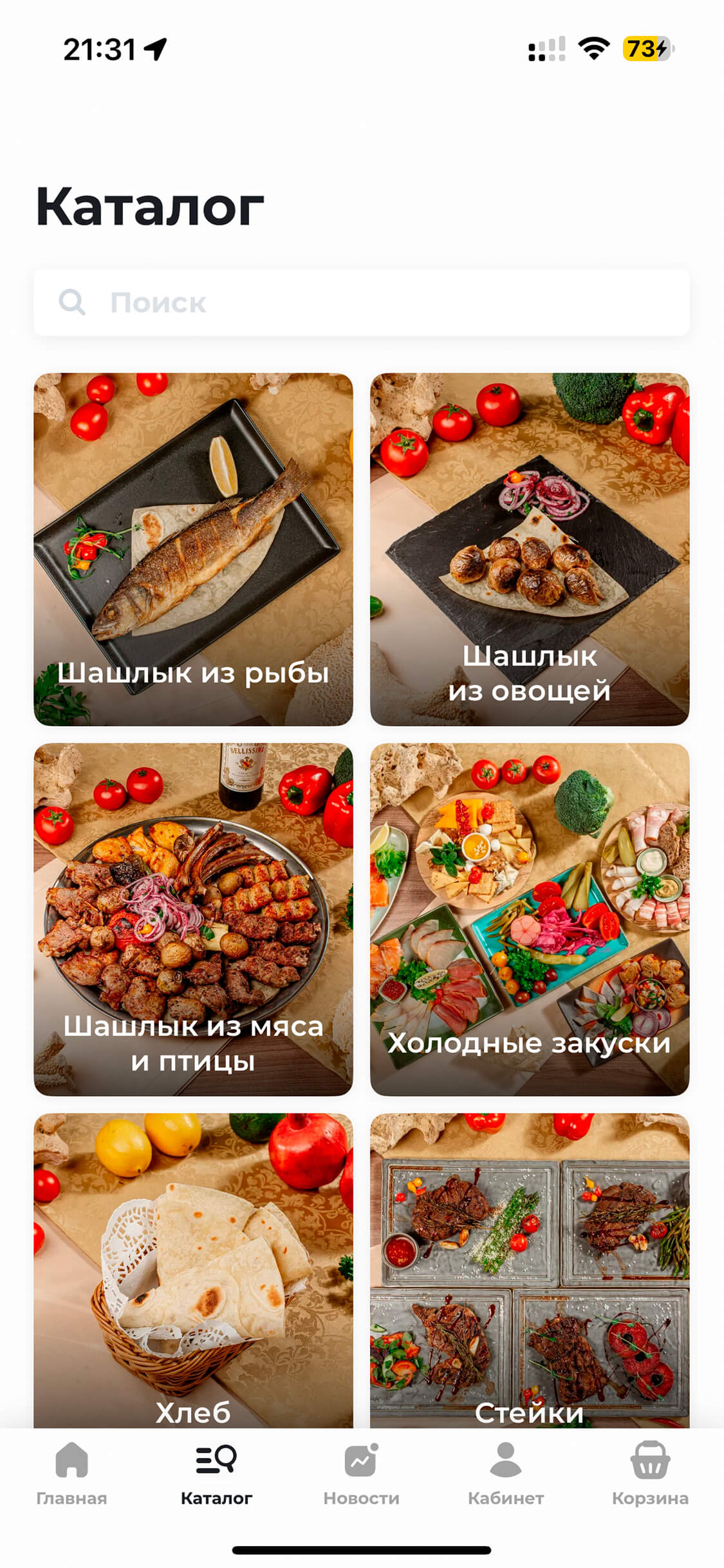Tap the Поиск search field

pos(360,303)
